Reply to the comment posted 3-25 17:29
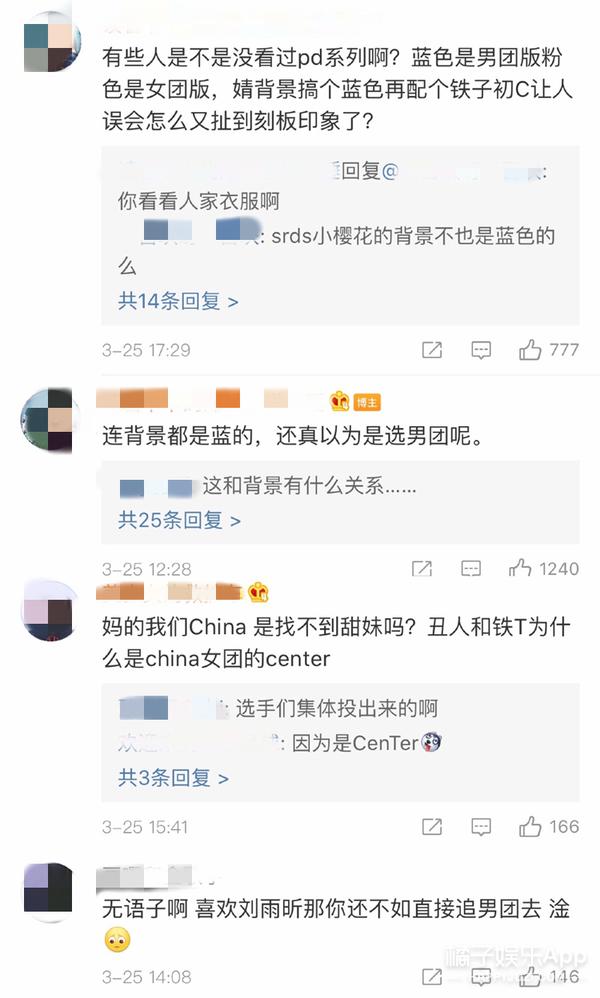The height and width of the screenshot is (998, 600). 481,350
